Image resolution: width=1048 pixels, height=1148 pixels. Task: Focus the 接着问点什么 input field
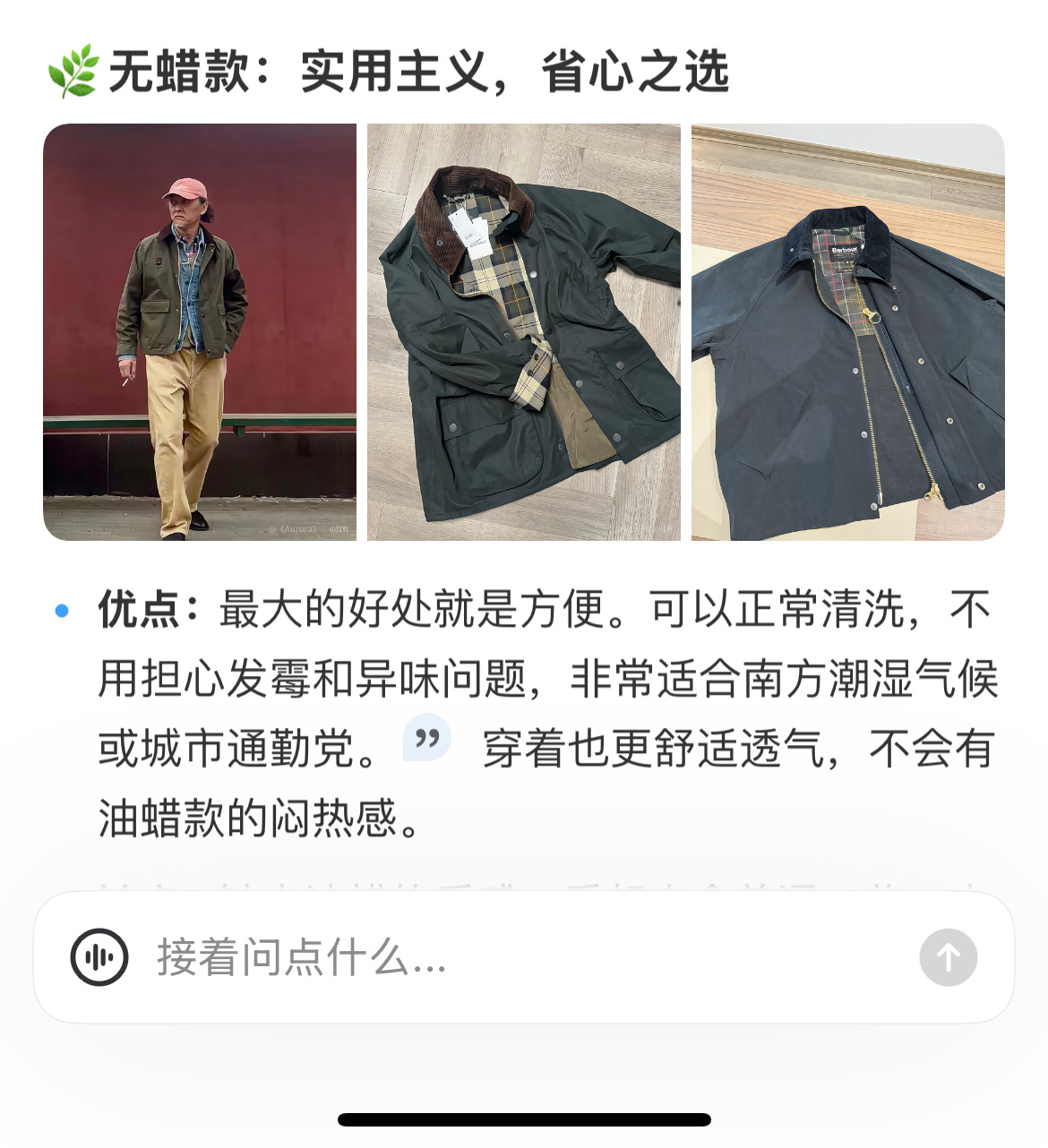point(520,957)
